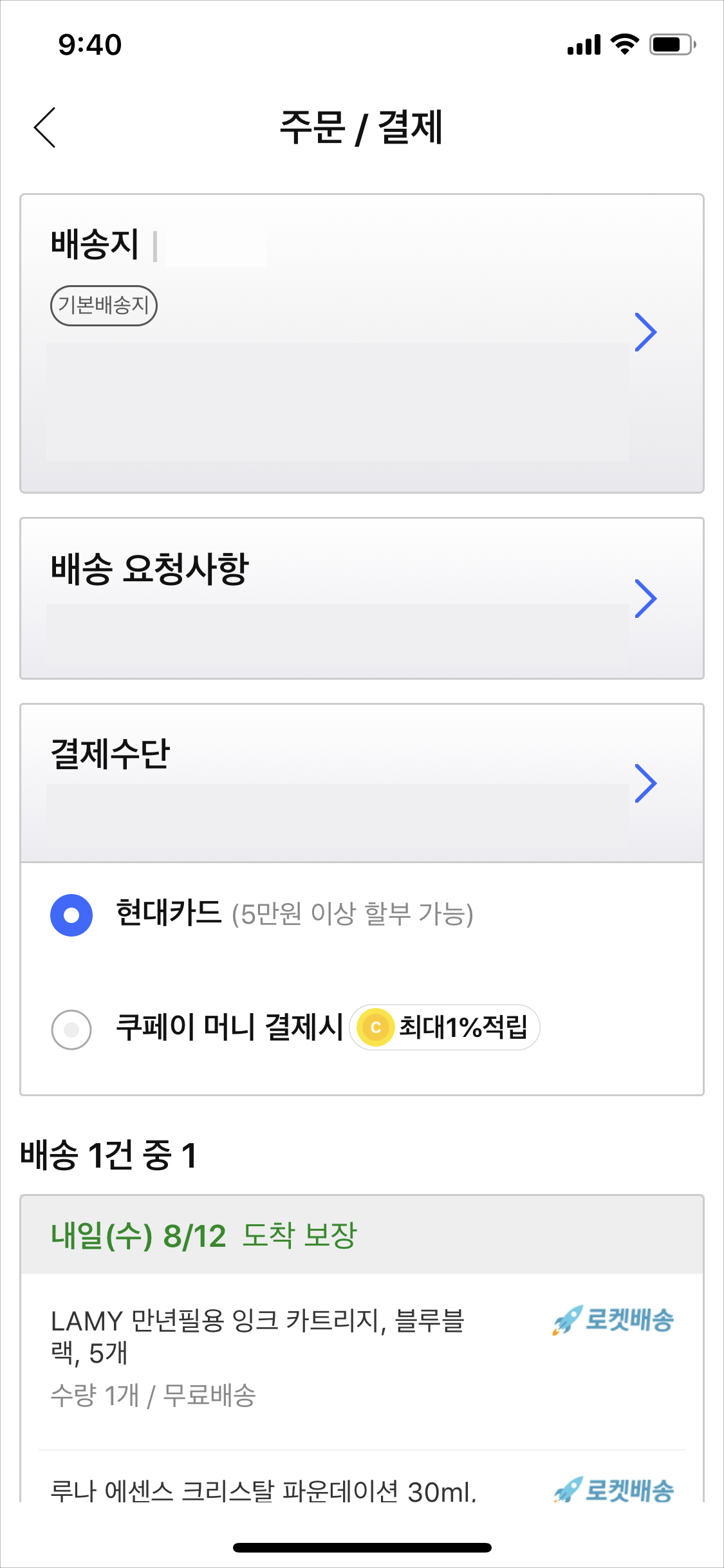This screenshot has height=1568, width=724.
Task: Tap the home indicator bar at bottom
Action: [362, 1548]
